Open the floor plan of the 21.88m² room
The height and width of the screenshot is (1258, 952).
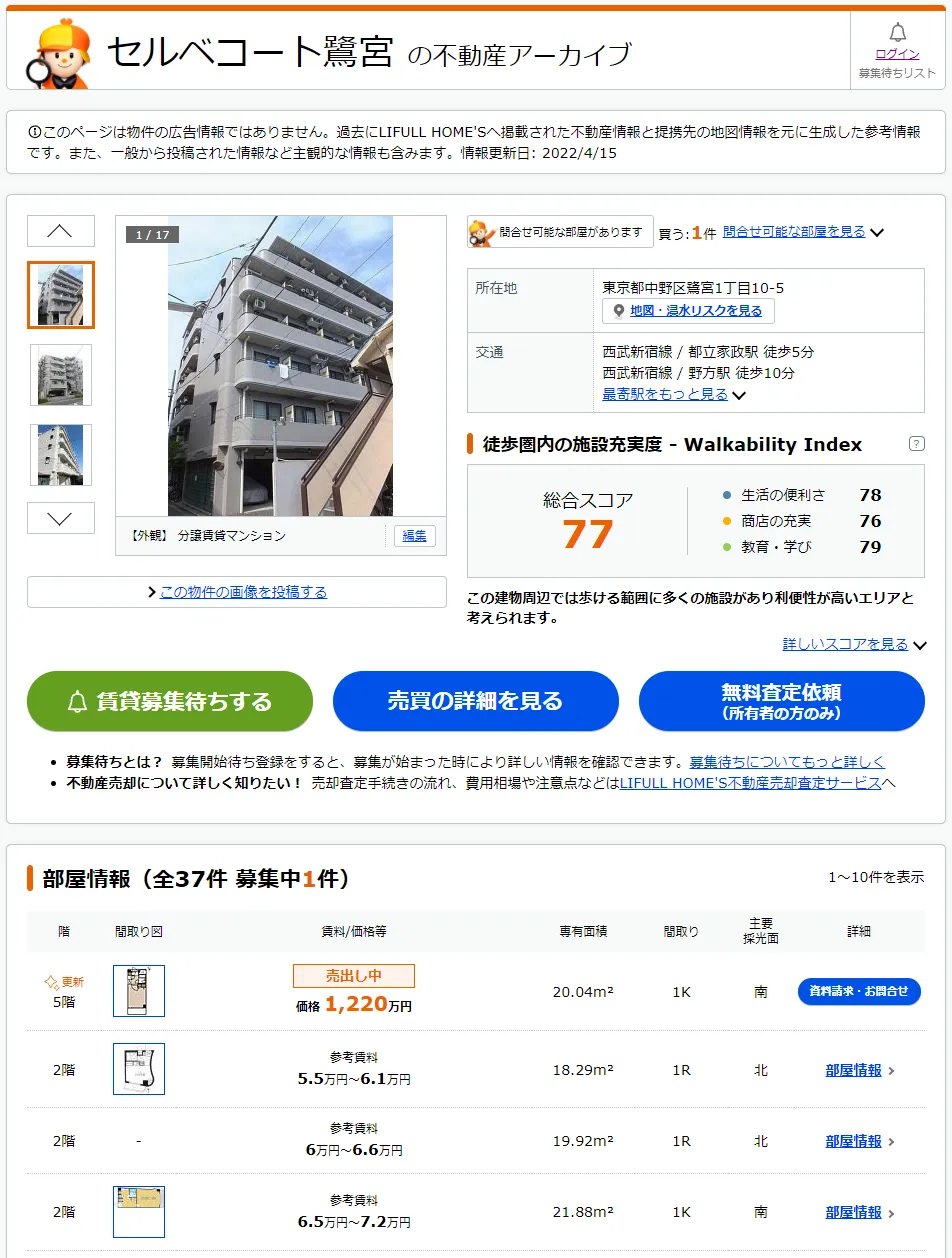(139, 1212)
